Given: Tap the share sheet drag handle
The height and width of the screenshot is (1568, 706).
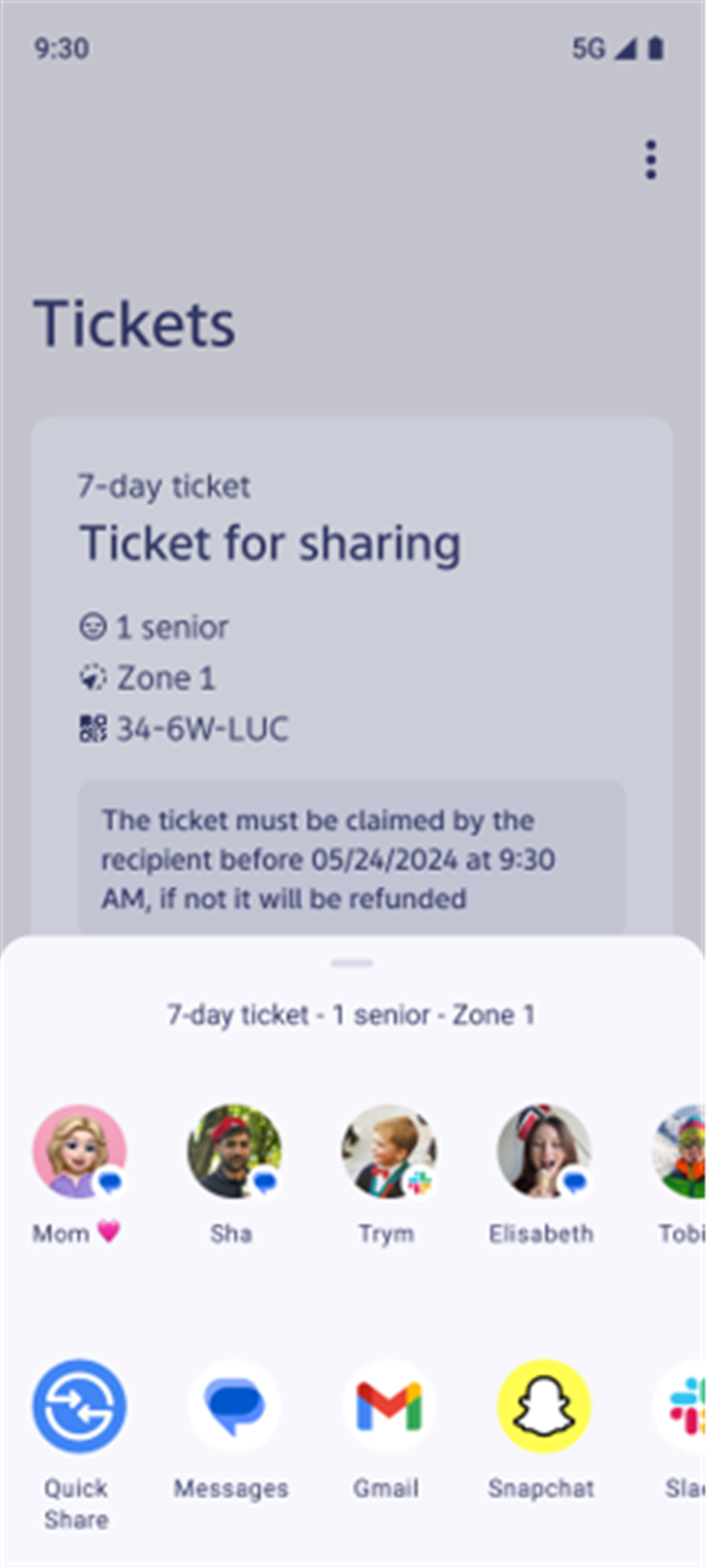Looking at the screenshot, I should [x=352, y=963].
